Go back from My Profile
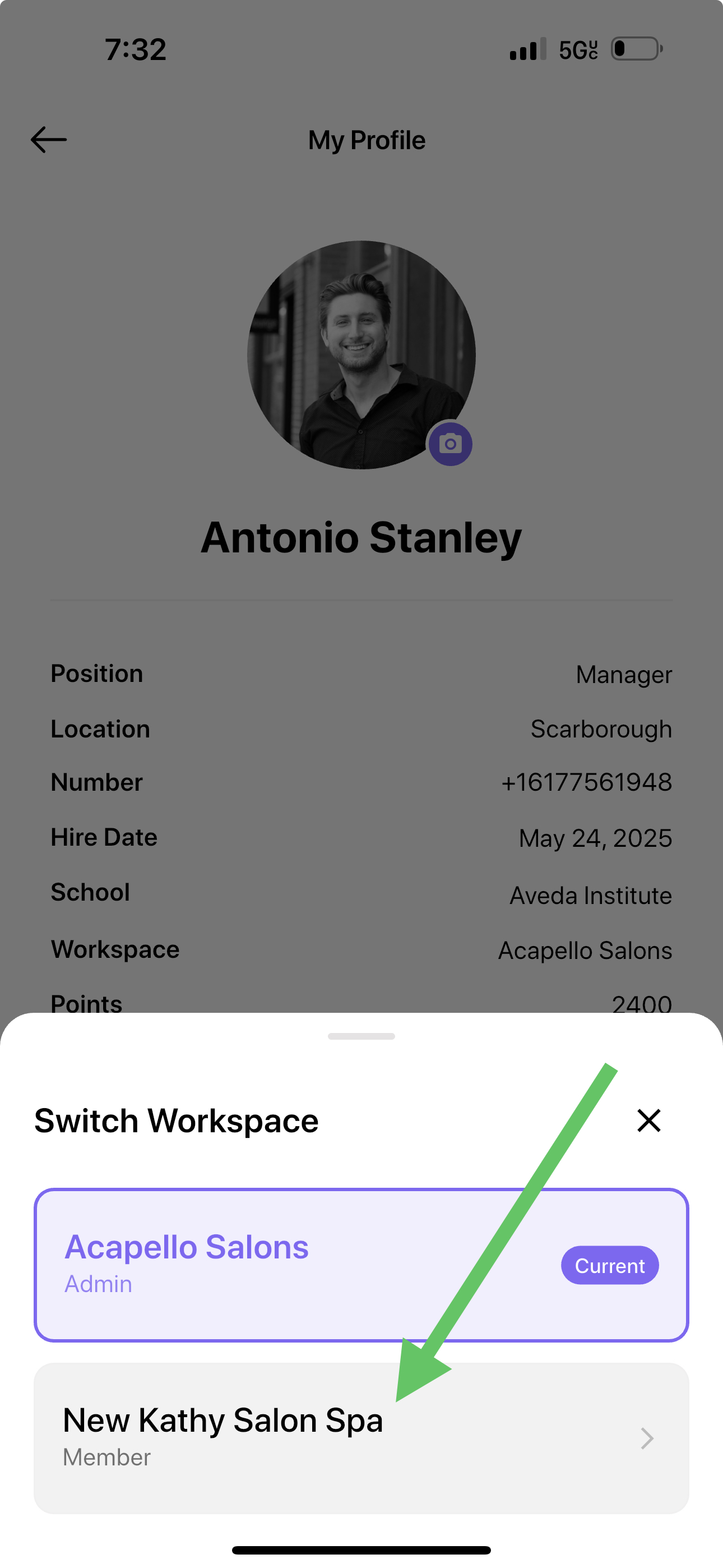Image resolution: width=723 pixels, height=1568 pixels. coord(49,140)
